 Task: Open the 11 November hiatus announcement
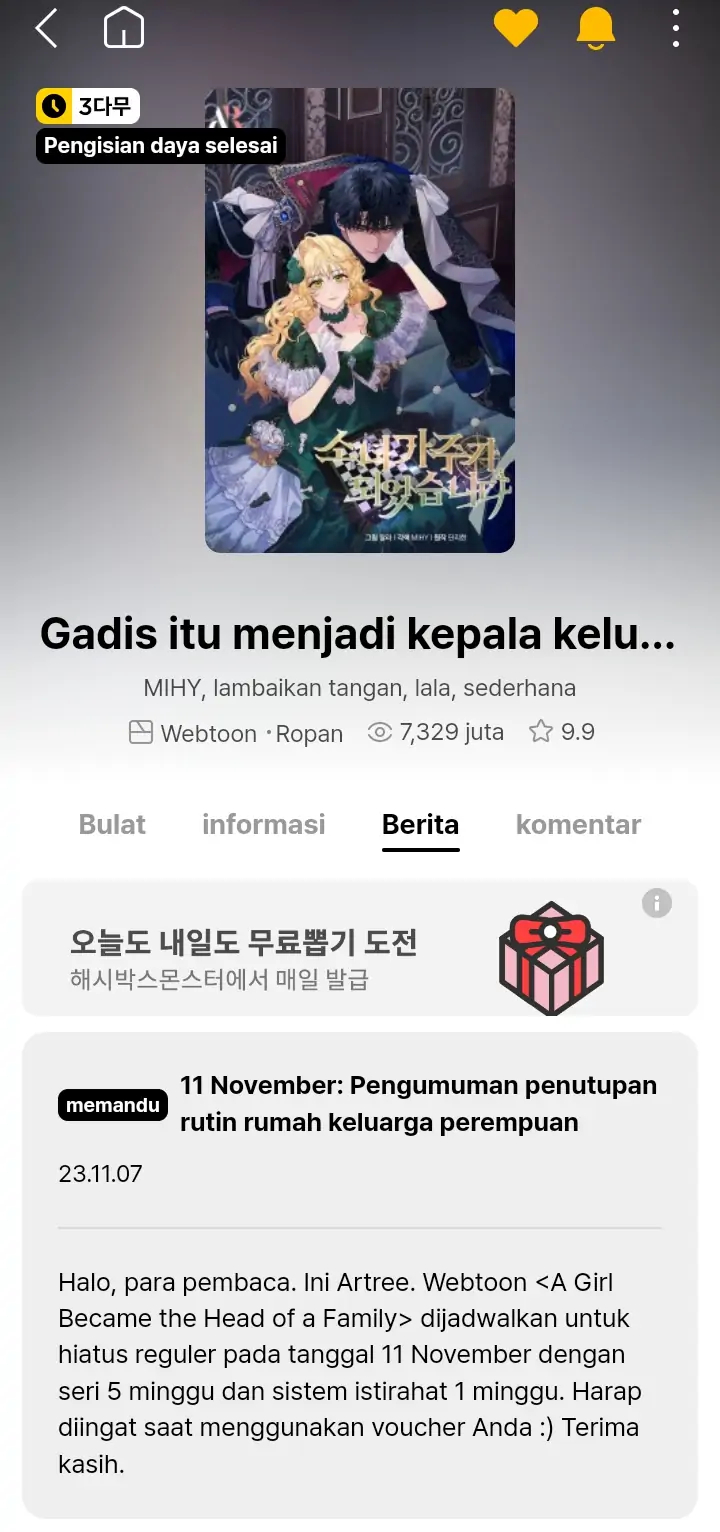coord(418,1104)
